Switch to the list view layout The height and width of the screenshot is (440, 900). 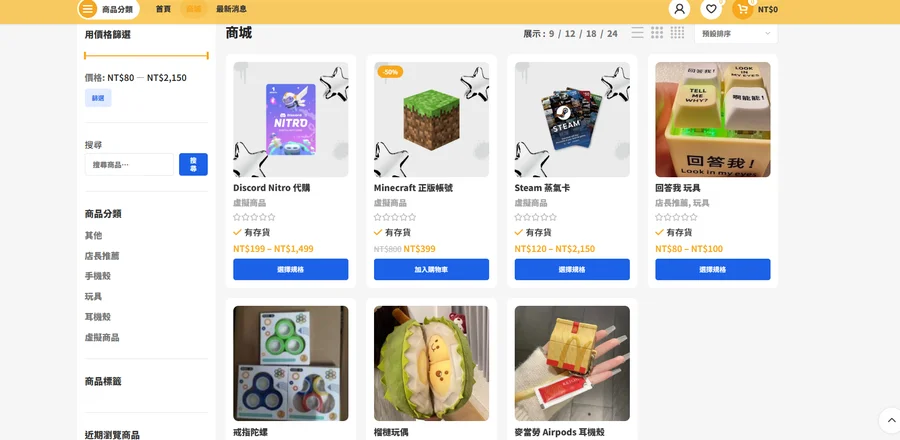click(637, 33)
